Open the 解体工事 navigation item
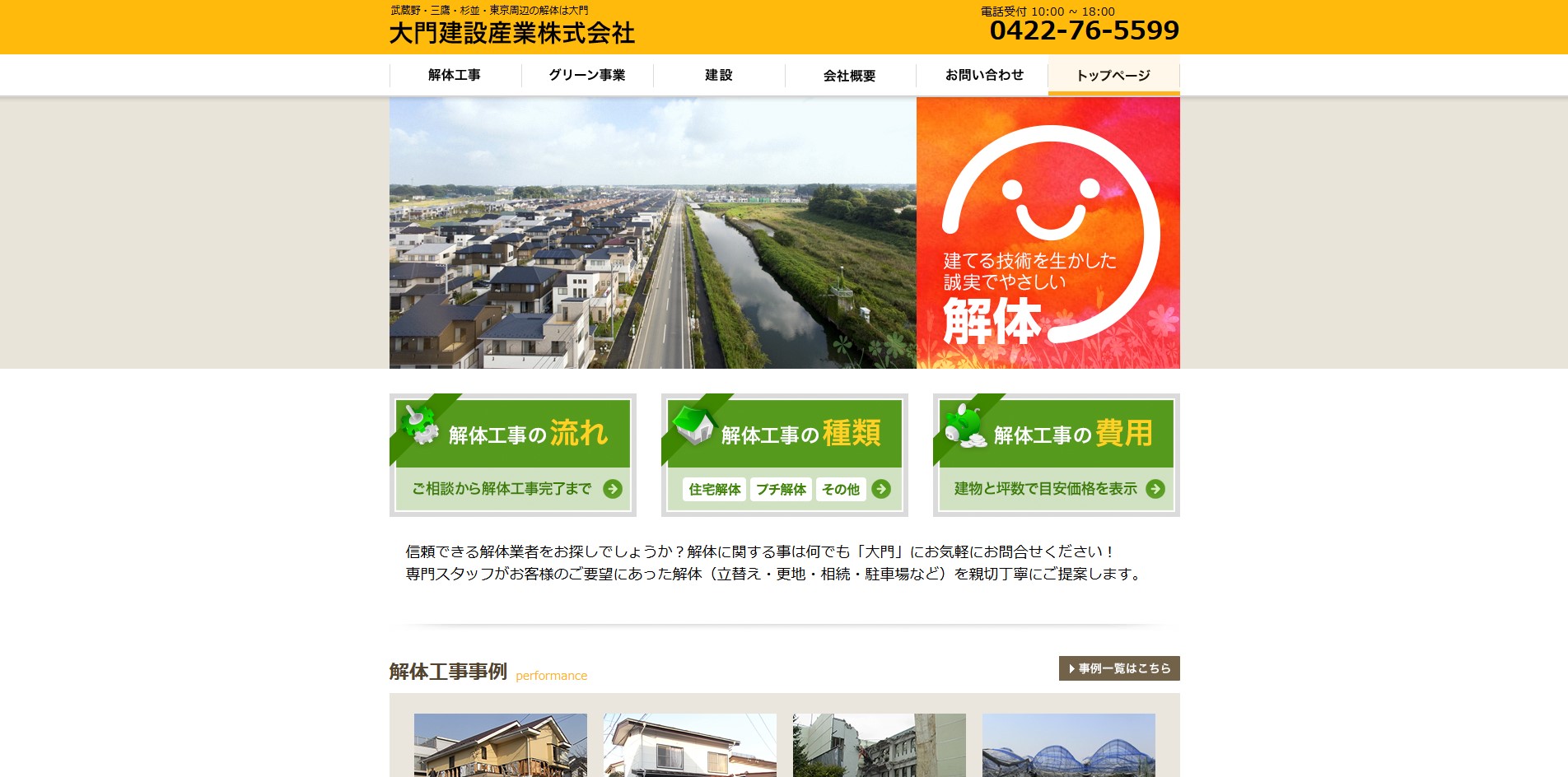The image size is (1568, 777). tap(455, 76)
